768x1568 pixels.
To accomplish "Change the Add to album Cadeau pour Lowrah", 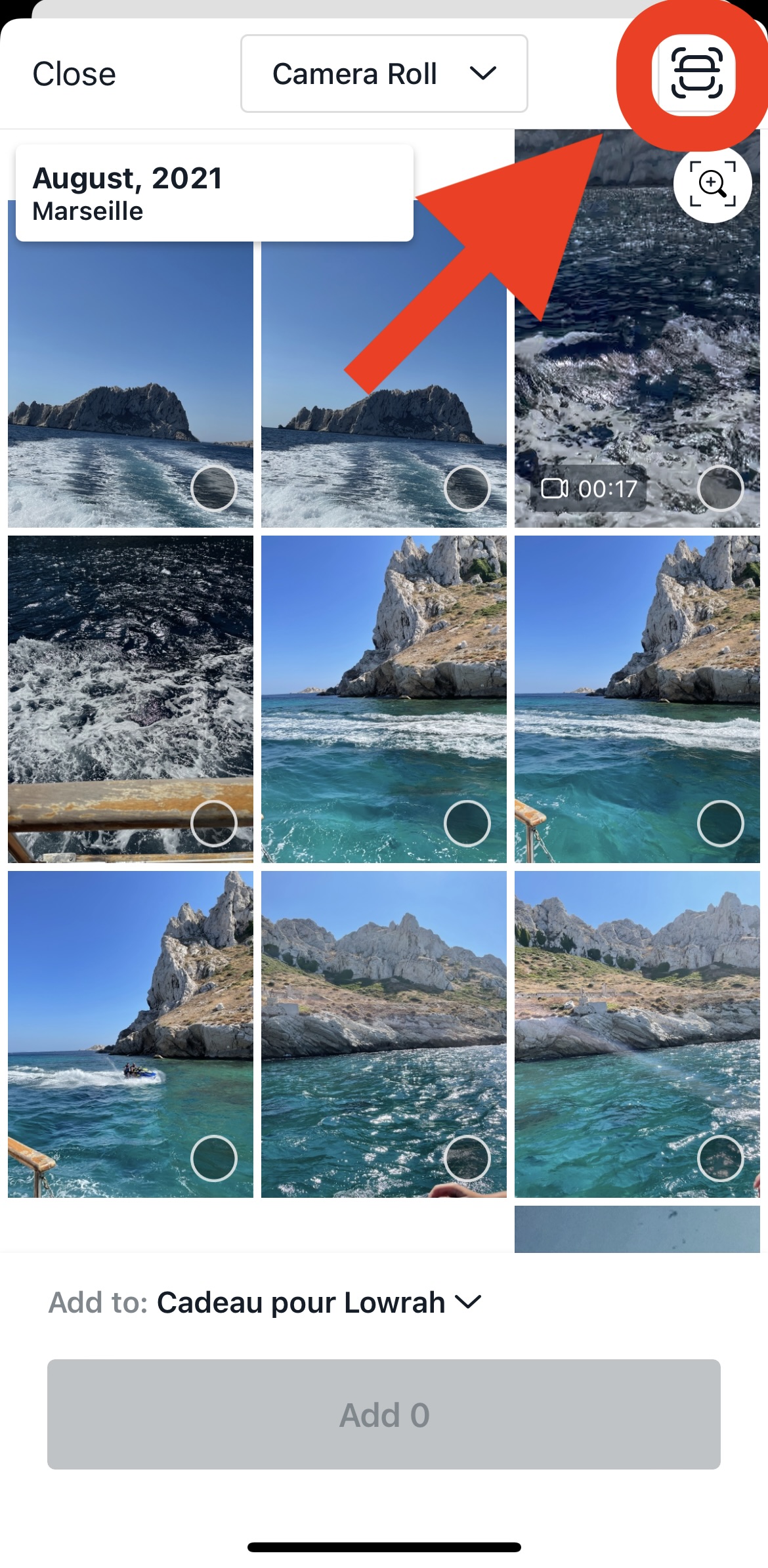I will [x=318, y=1303].
